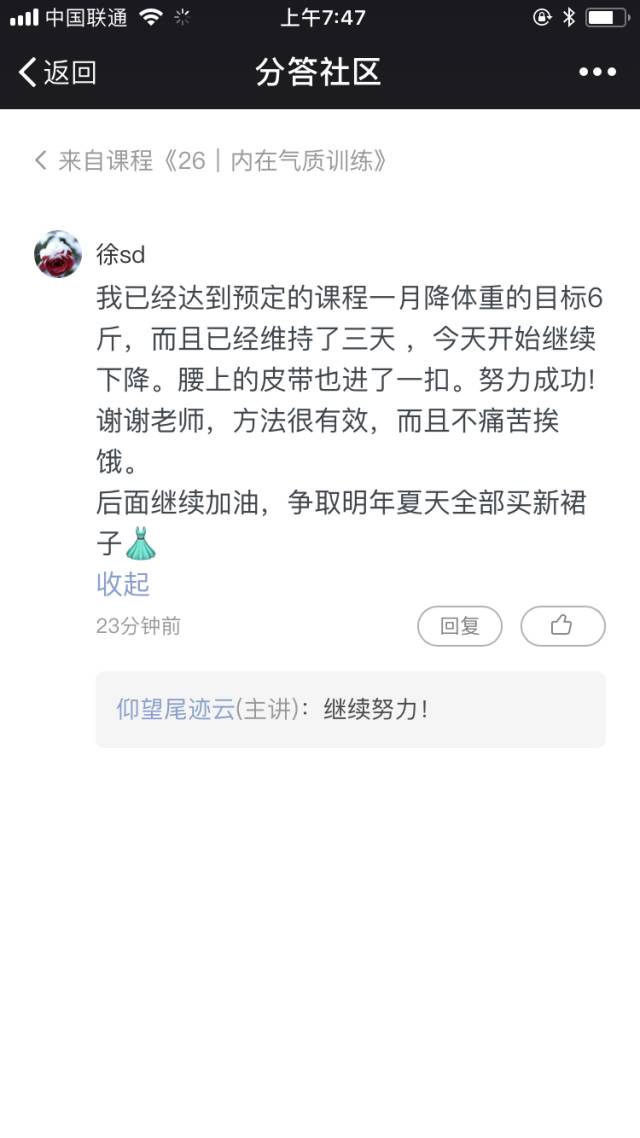640x1138 pixels.
Task: Go to source course 内在气质训练
Action: pos(212,160)
